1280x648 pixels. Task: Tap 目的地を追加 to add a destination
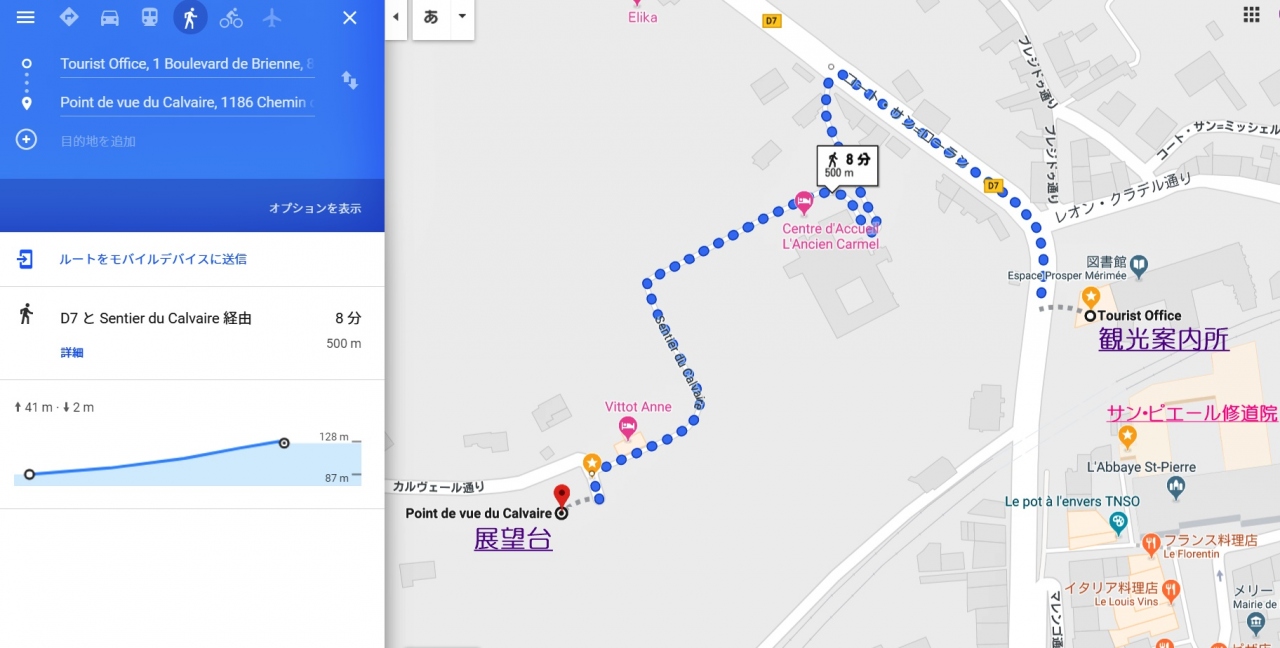point(98,141)
